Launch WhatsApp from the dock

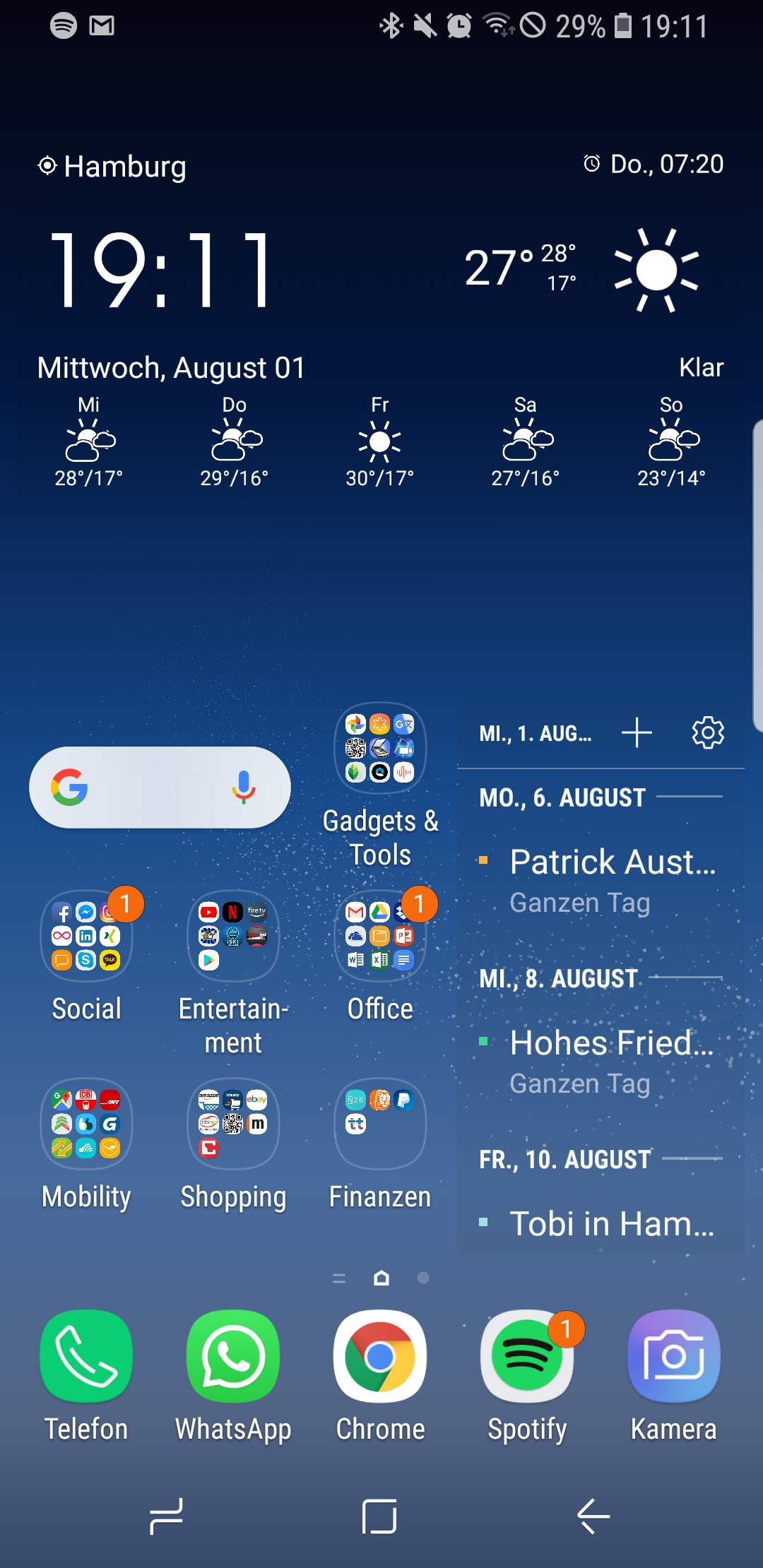click(233, 1356)
